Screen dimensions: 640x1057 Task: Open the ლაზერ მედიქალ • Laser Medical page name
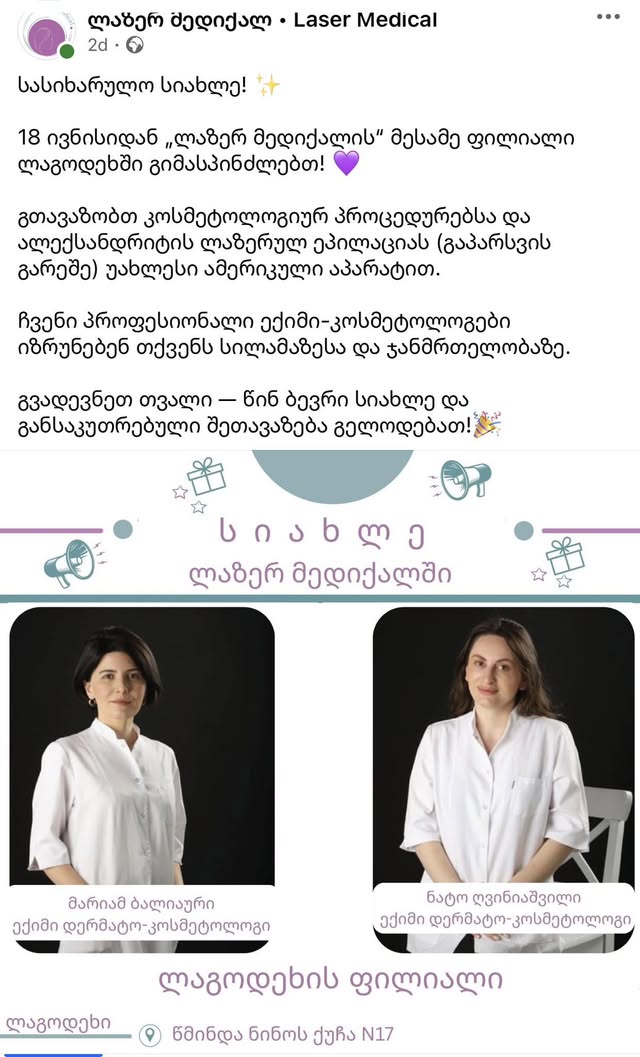click(x=262, y=20)
